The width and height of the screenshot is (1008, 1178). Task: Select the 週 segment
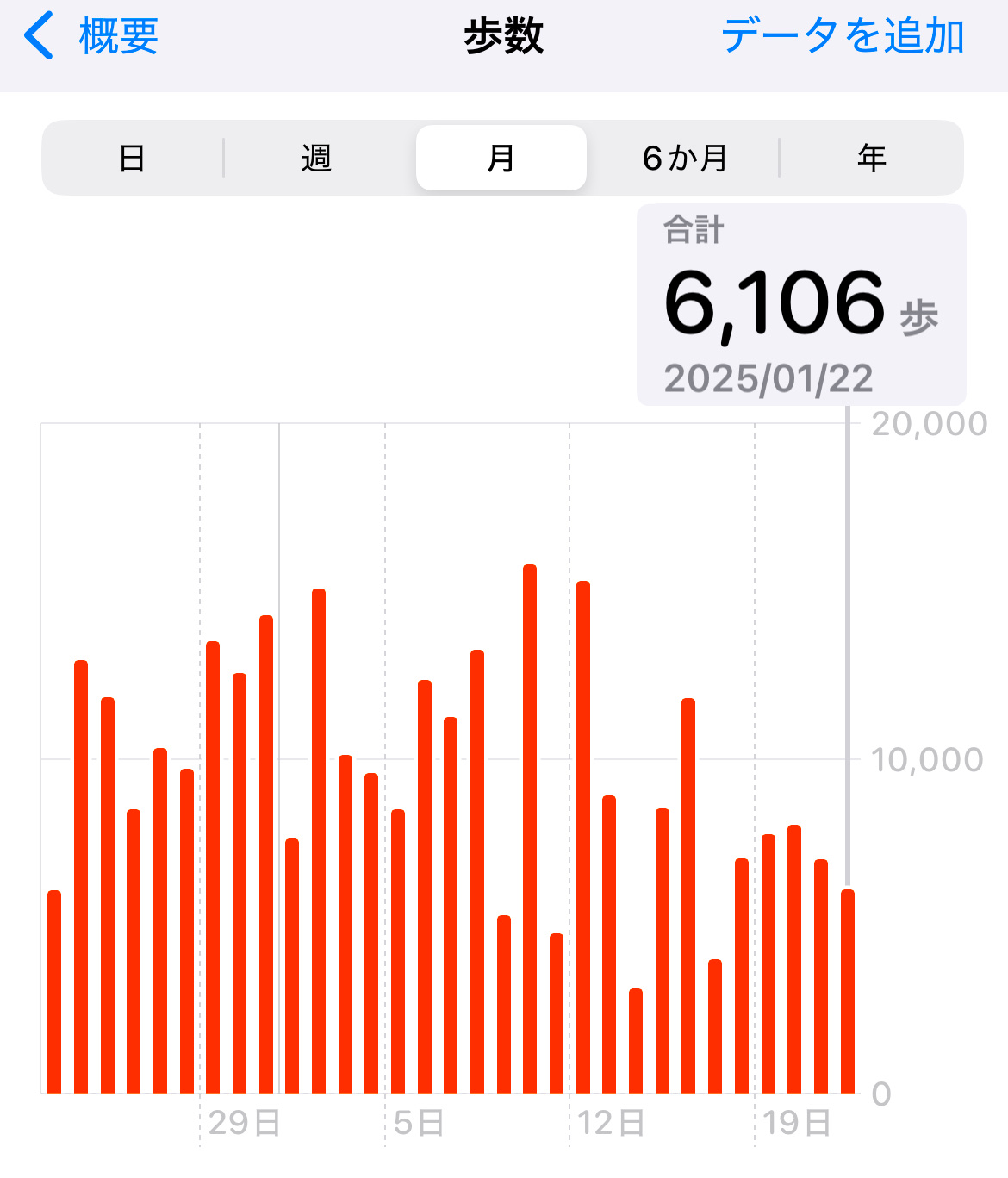click(x=316, y=159)
